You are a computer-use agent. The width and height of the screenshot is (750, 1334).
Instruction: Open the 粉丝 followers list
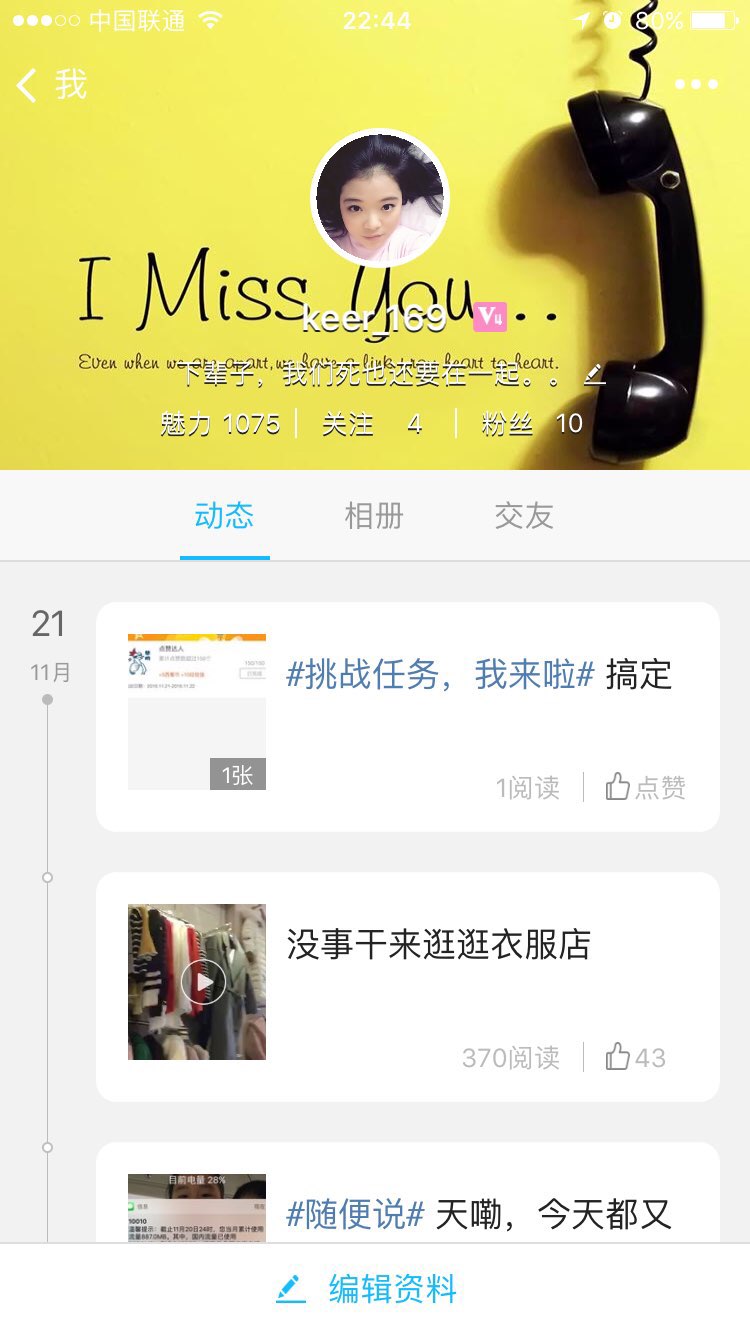[x=531, y=424]
